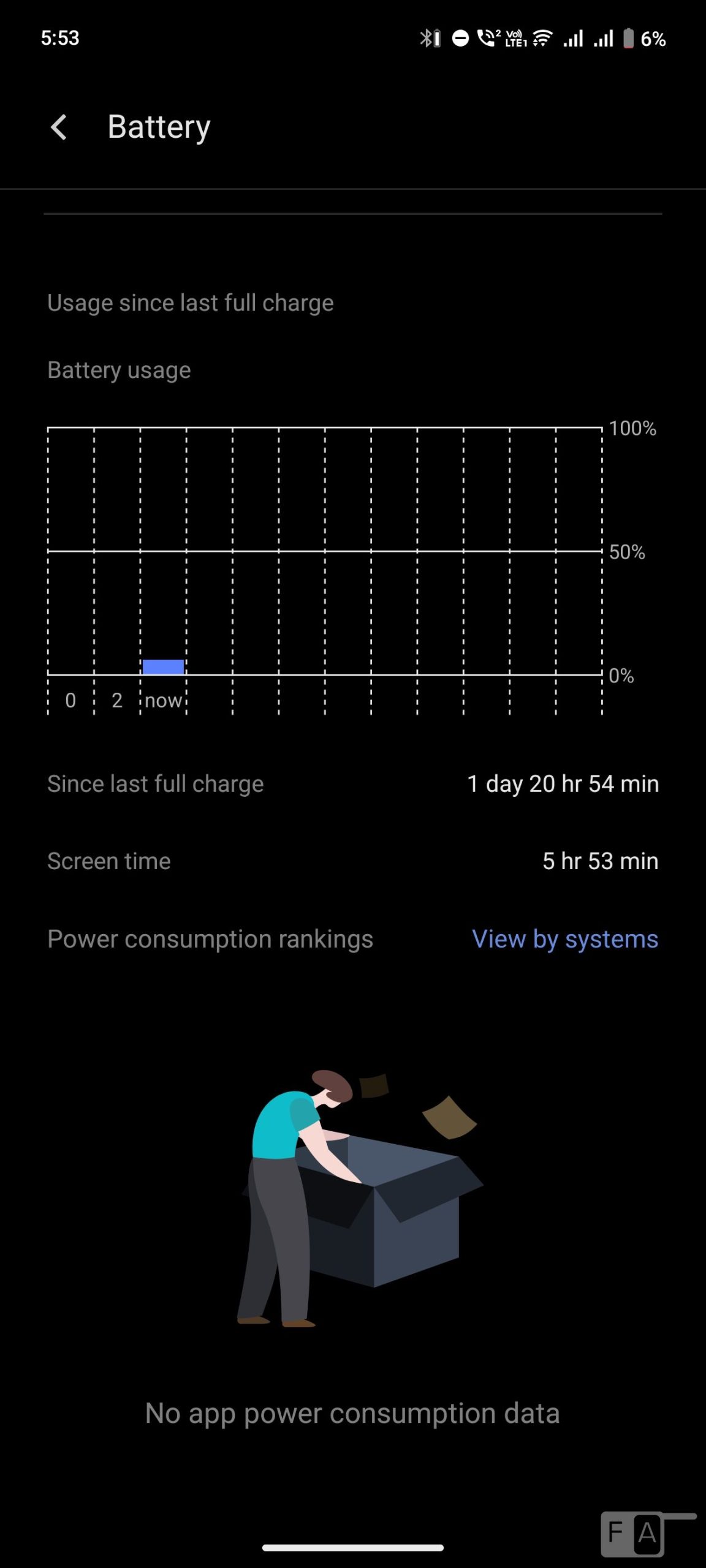Select the blue battery usage bar
The width and height of the screenshot is (706, 1568).
tap(163, 667)
